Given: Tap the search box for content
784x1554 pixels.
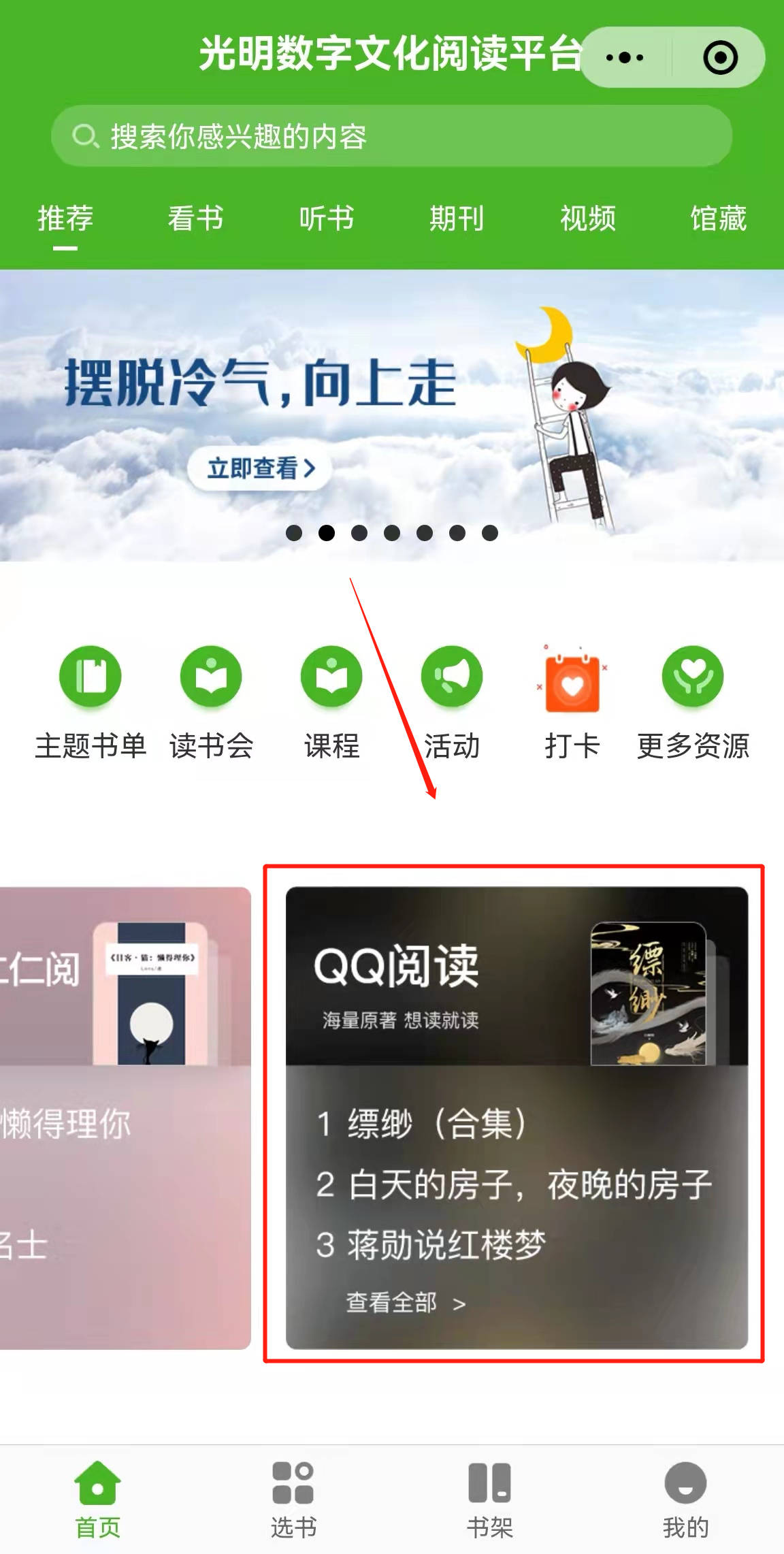Looking at the screenshot, I should pos(391,136).
